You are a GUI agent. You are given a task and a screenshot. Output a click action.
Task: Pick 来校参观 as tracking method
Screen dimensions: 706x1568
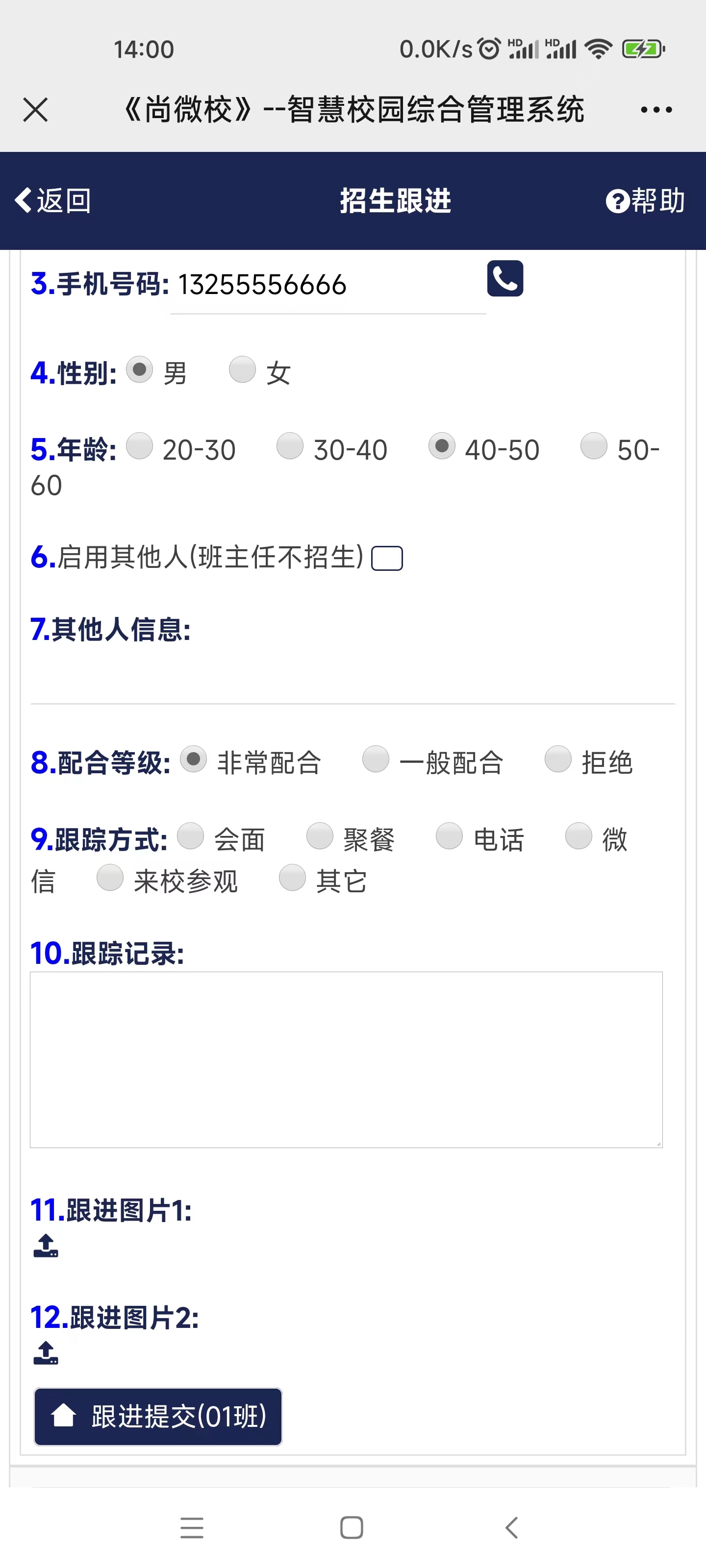coord(110,878)
